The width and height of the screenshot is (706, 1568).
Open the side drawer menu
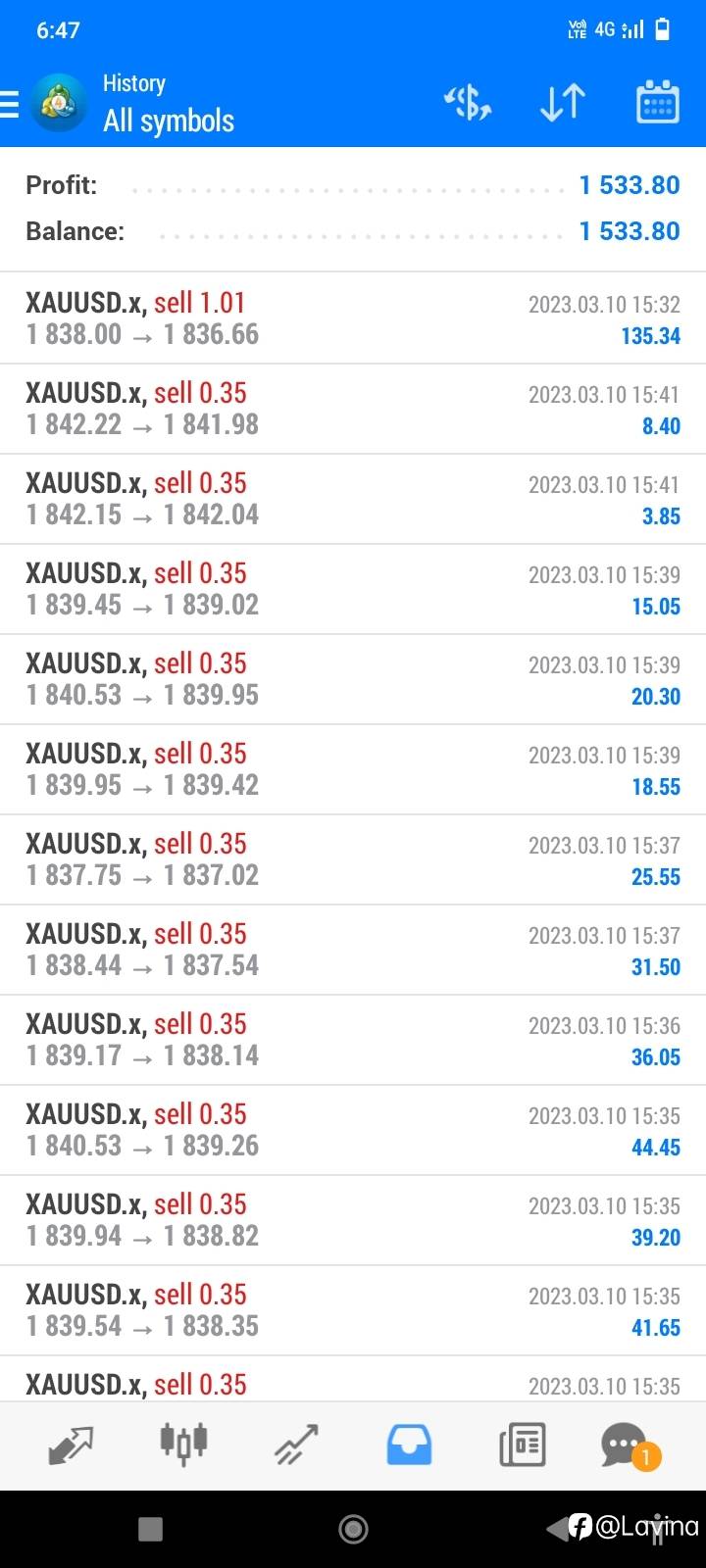pyautogui.click(x=10, y=104)
